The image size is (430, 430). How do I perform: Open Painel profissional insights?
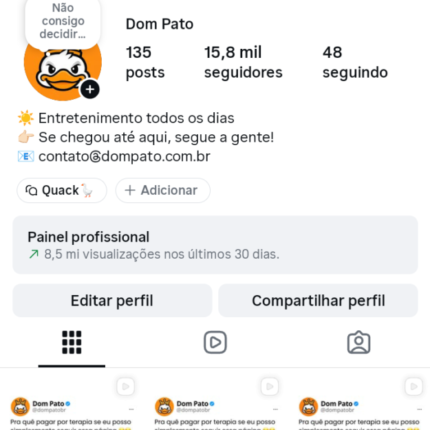(x=215, y=245)
